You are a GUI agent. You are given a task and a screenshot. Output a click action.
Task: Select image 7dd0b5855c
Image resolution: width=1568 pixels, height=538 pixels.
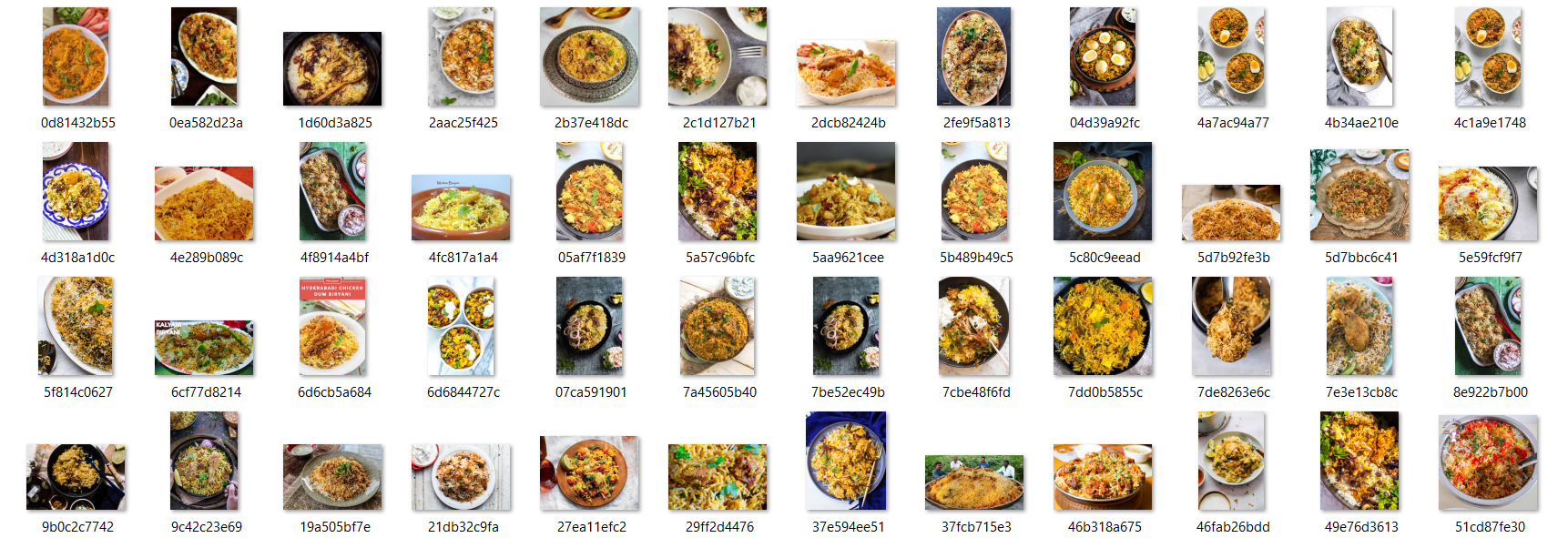tap(1103, 327)
